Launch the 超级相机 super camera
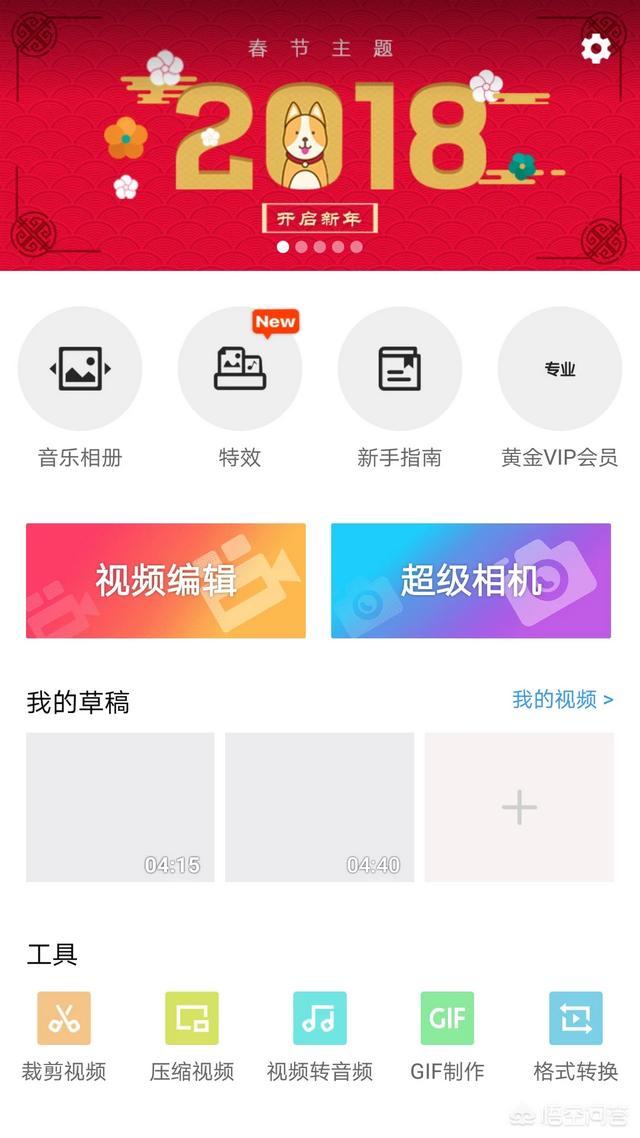The width and height of the screenshot is (640, 1138). coord(471,581)
